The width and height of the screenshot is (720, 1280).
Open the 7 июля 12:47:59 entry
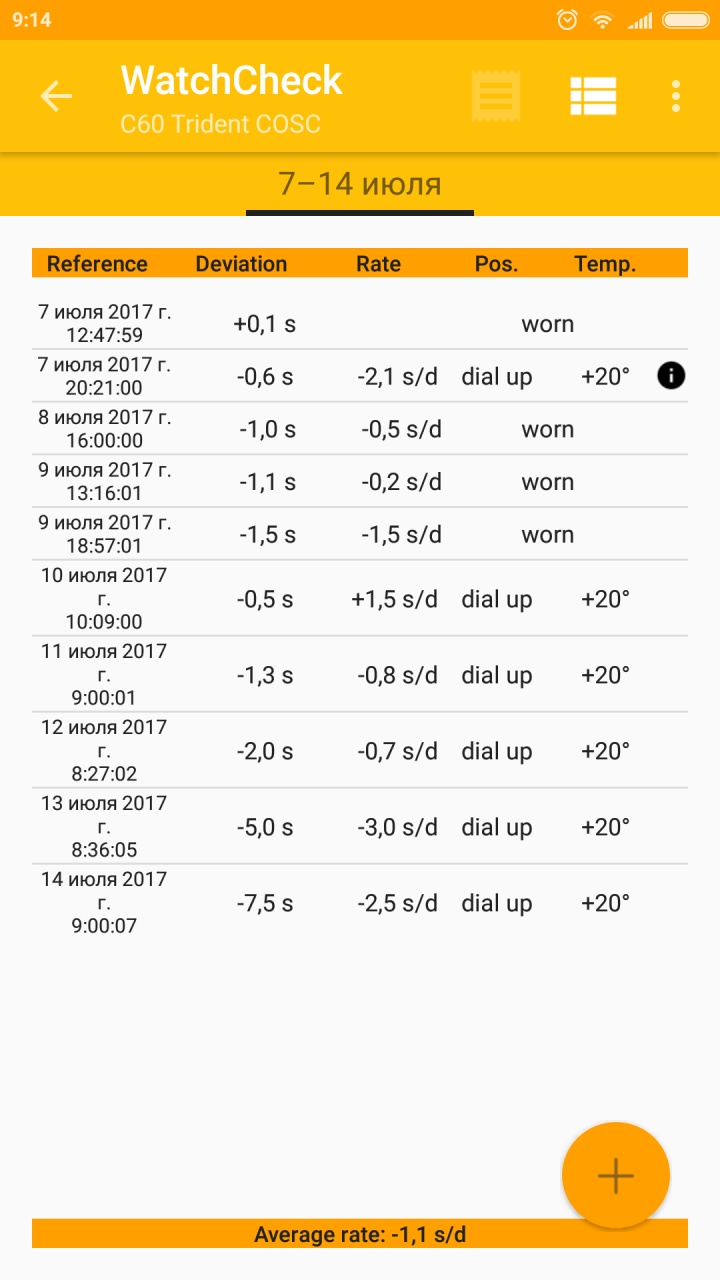point(360,324)
